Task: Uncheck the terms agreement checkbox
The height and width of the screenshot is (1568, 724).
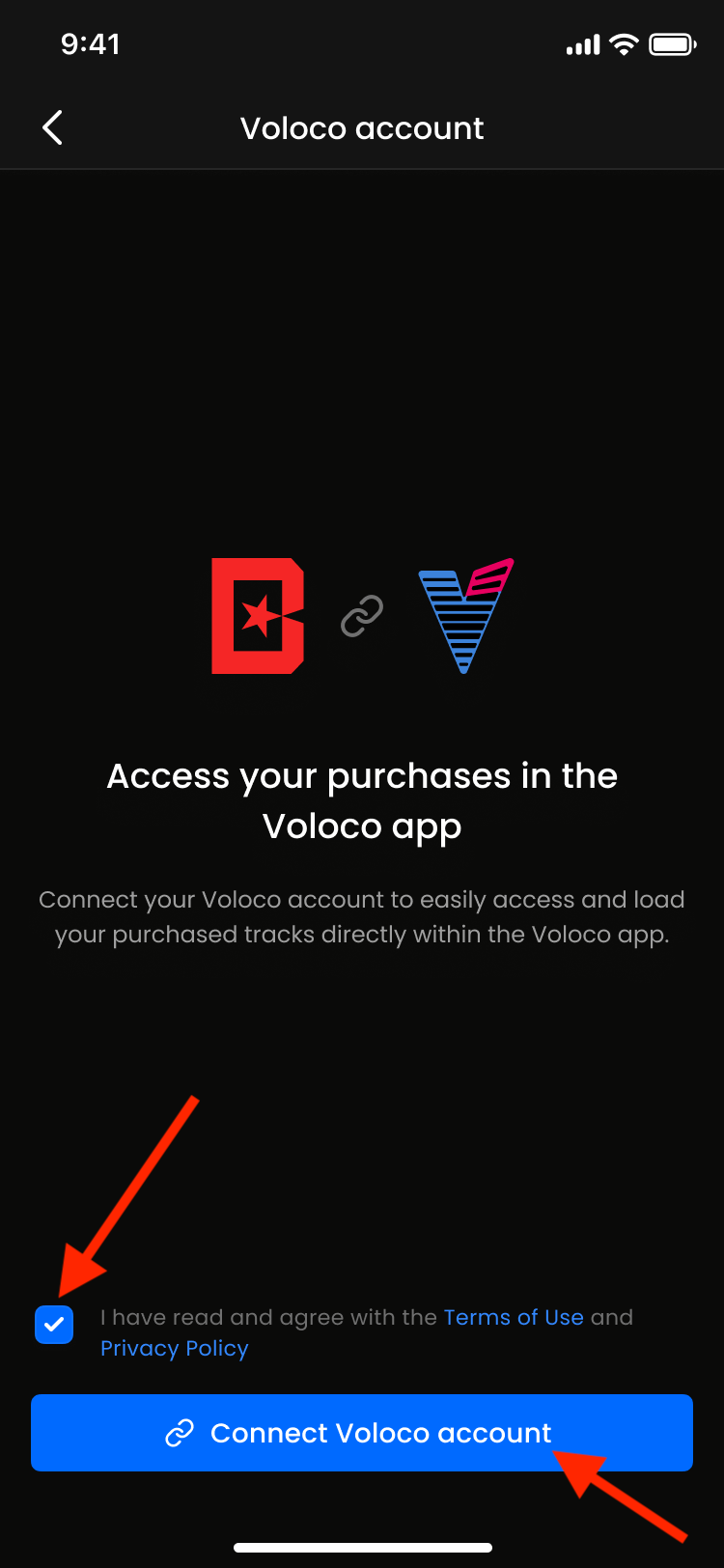Action: click(54, 1325)
